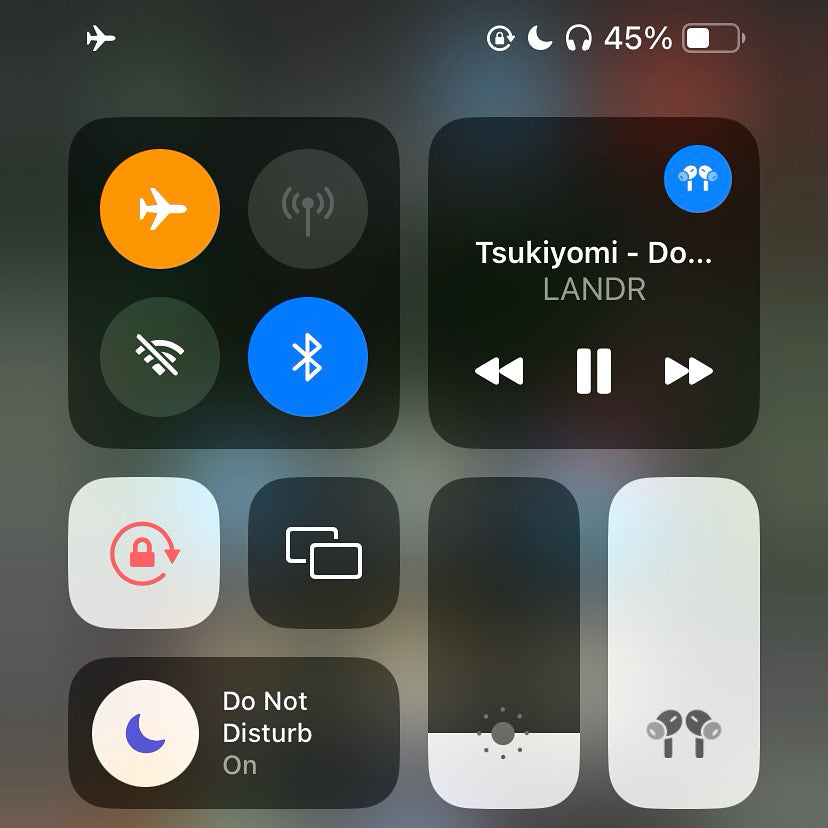This screenshot has height=828, width=828.
Task: Skip to the next track
Action: [688, 372]
